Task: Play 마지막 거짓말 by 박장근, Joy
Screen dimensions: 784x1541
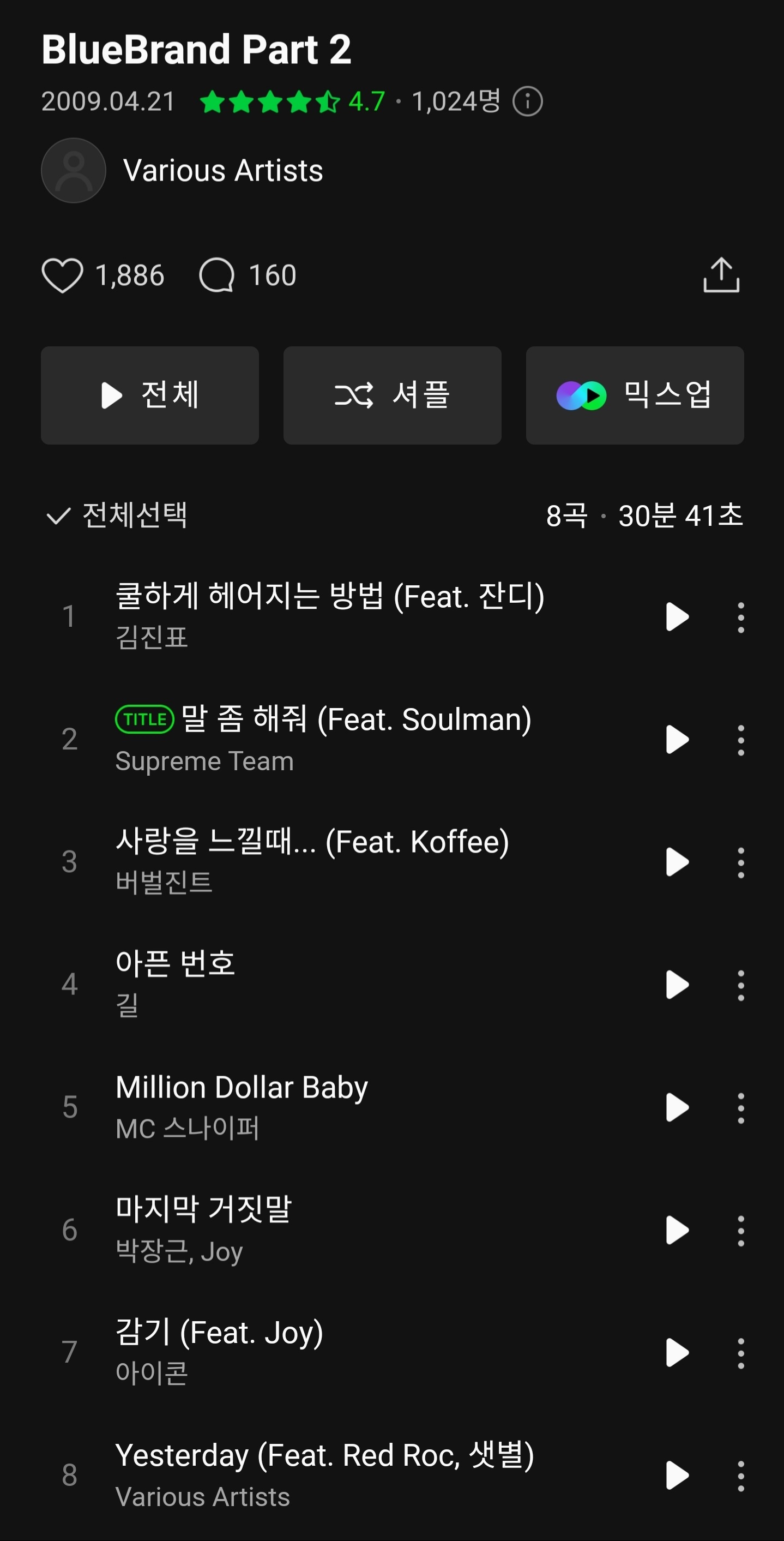Action: coord(677,1231)
